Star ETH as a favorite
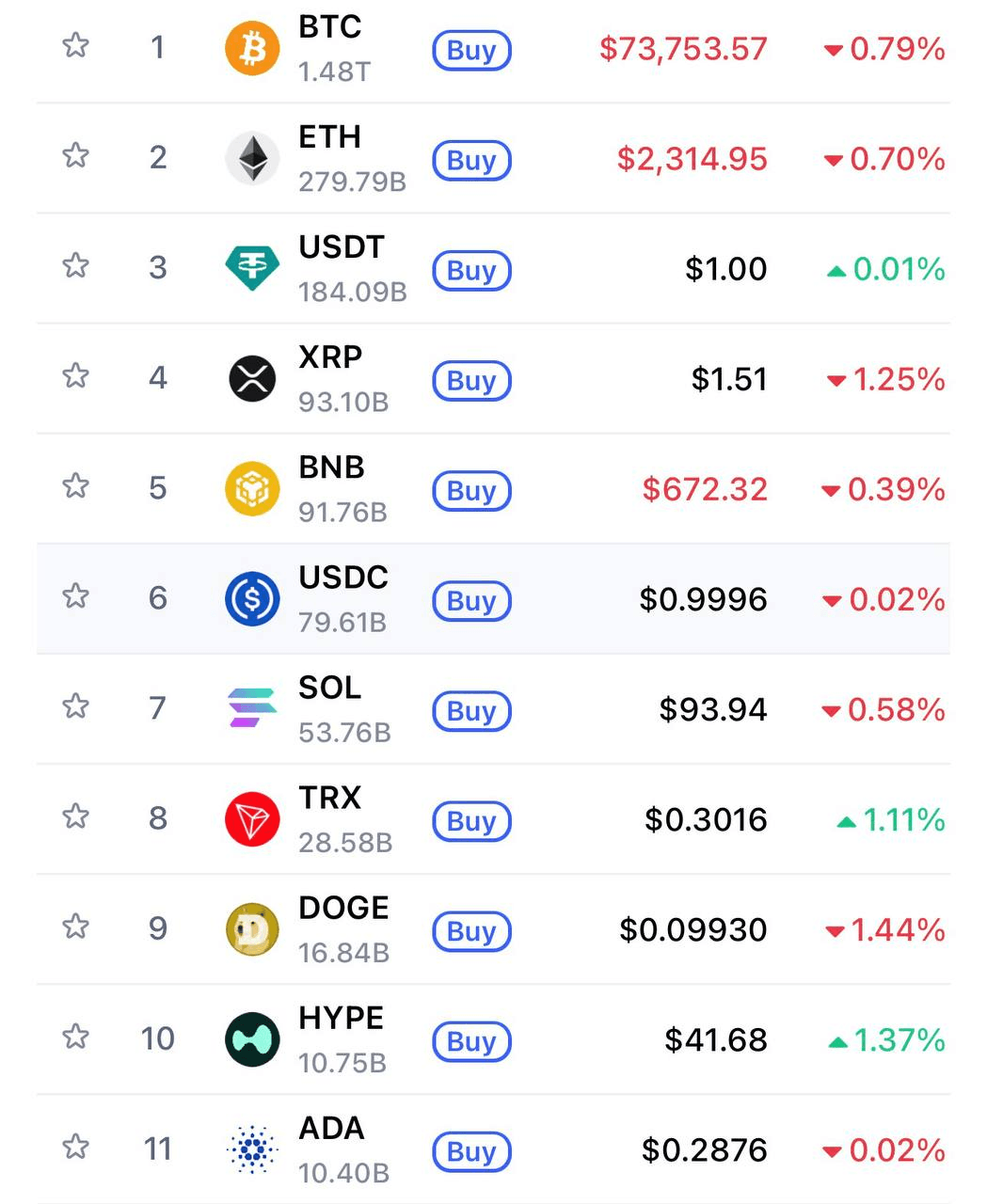Image resolution: width=987 pixels, height=1204 pixels. tap(75, 155)
